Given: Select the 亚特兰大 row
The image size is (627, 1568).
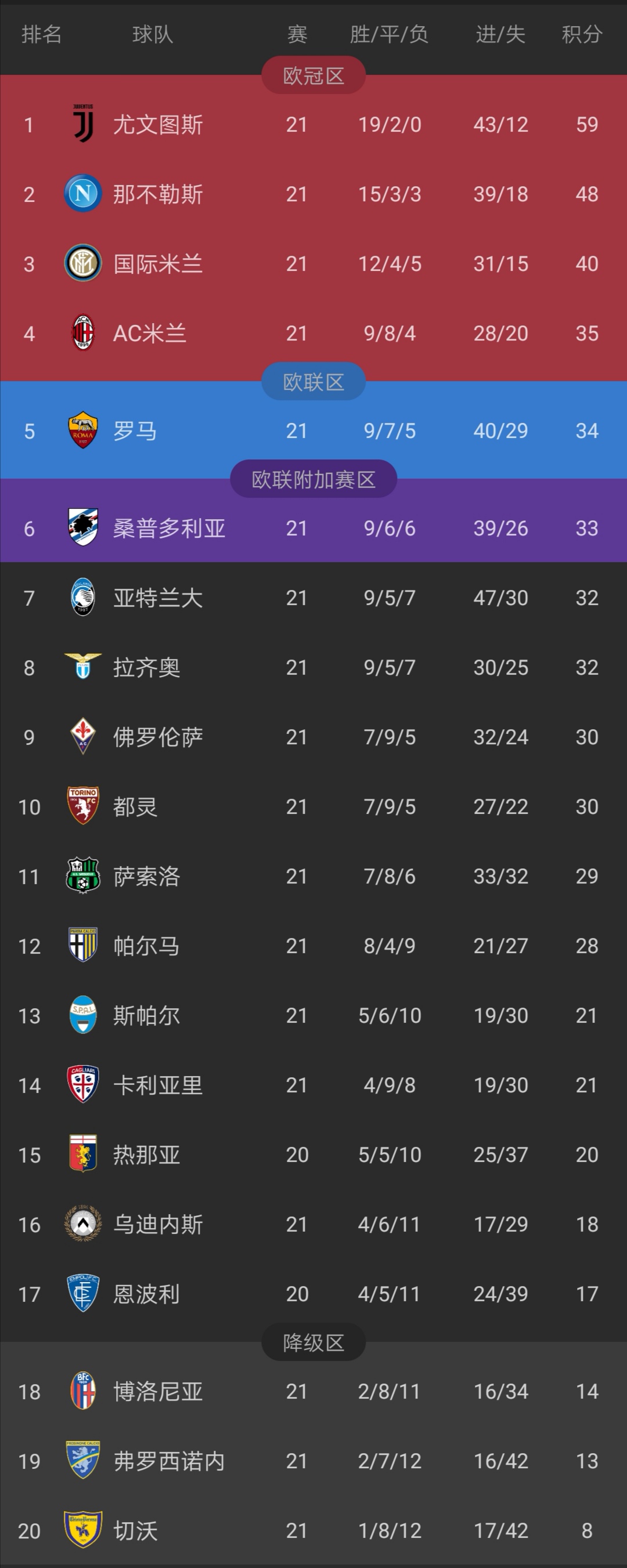Looking at the screenshot, I should pos(157,597).
